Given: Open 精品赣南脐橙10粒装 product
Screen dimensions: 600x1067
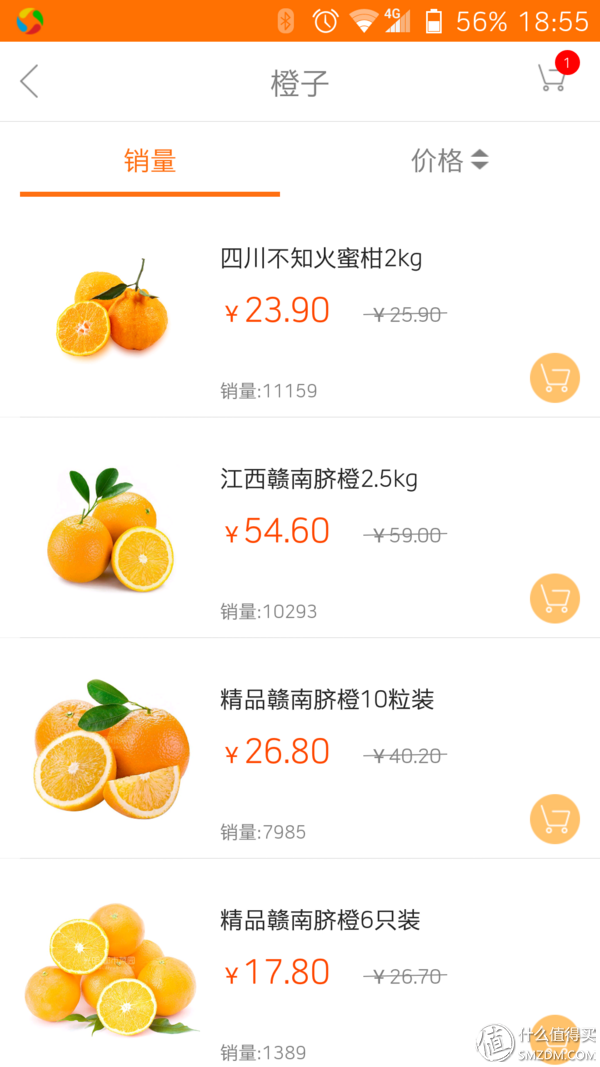Looking at the screenshot, I should (x=326, y=700).
